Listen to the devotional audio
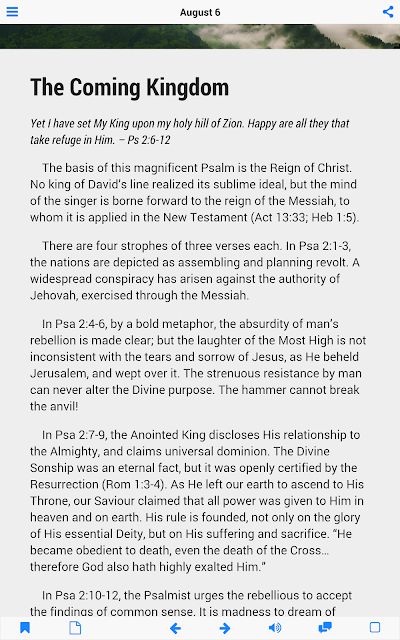This screenshot has width=400, height=640. click(275, 628)
